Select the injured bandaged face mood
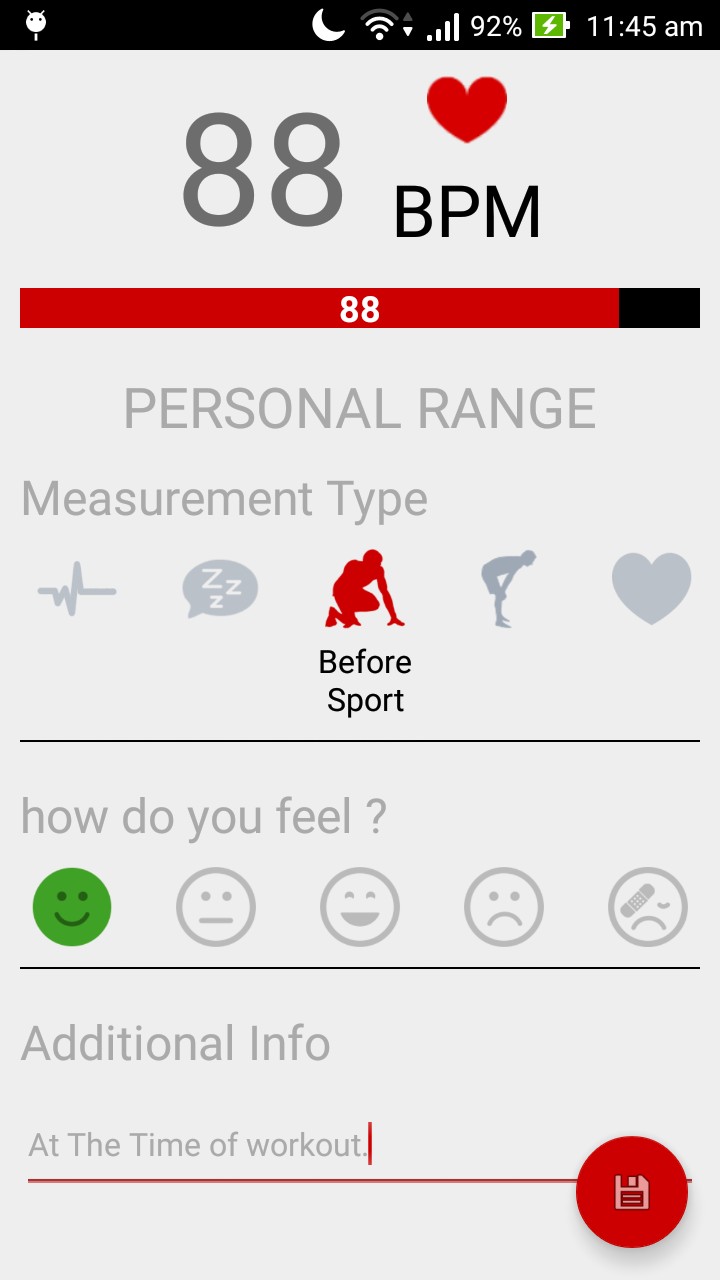This screenshot has height=1280, width=720. 648,907
